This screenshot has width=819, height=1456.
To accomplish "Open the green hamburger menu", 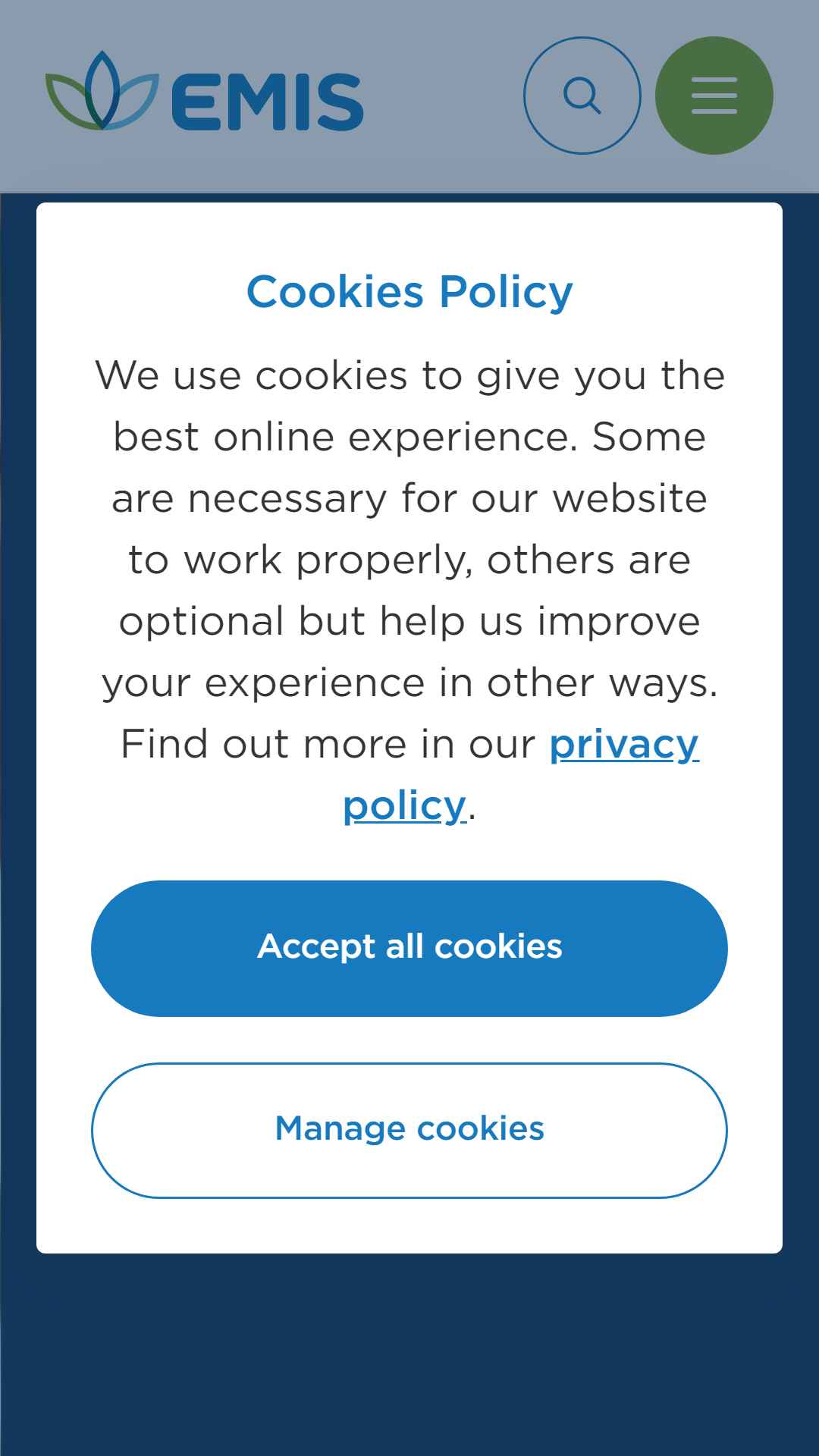I will pyautogui.click(x=714, y=96).
